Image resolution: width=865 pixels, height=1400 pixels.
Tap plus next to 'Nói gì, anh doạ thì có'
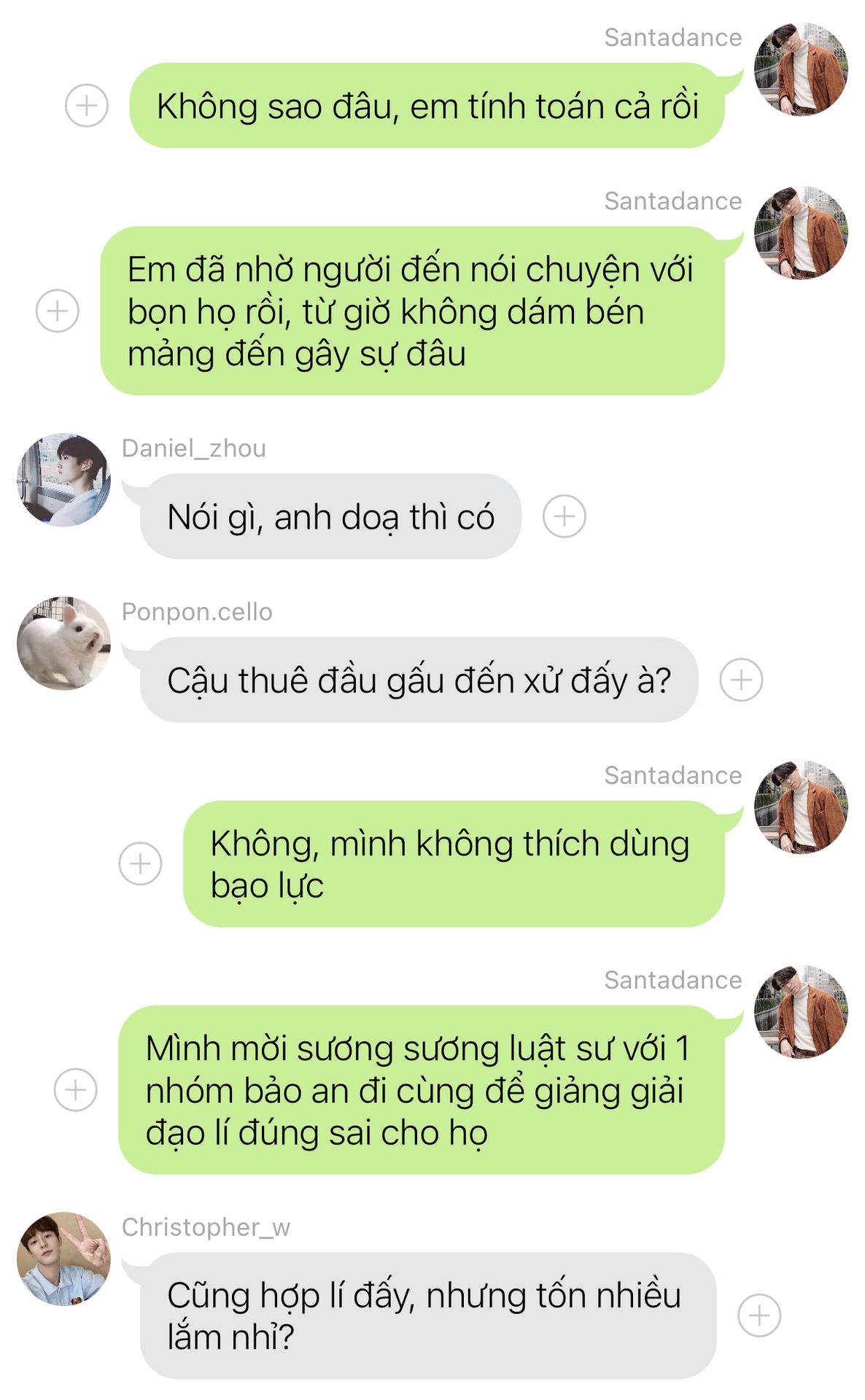pos(564,516)
